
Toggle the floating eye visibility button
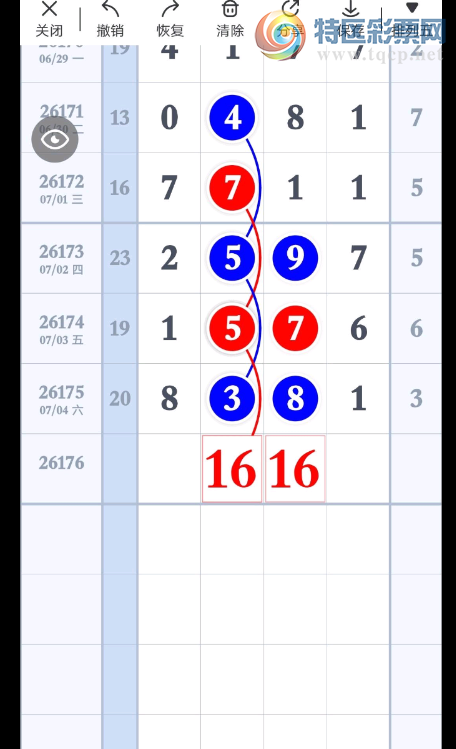55,139
